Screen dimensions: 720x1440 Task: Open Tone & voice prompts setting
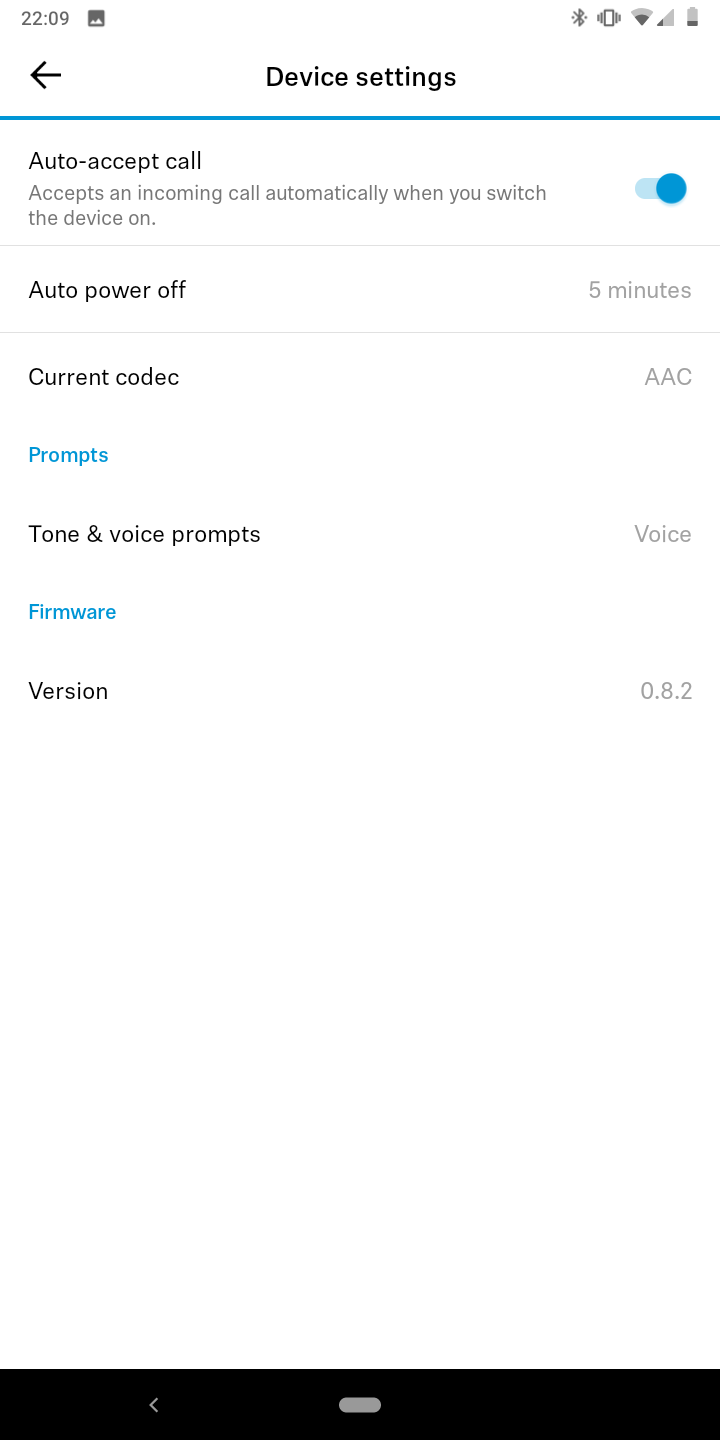[x=360, y=534]
